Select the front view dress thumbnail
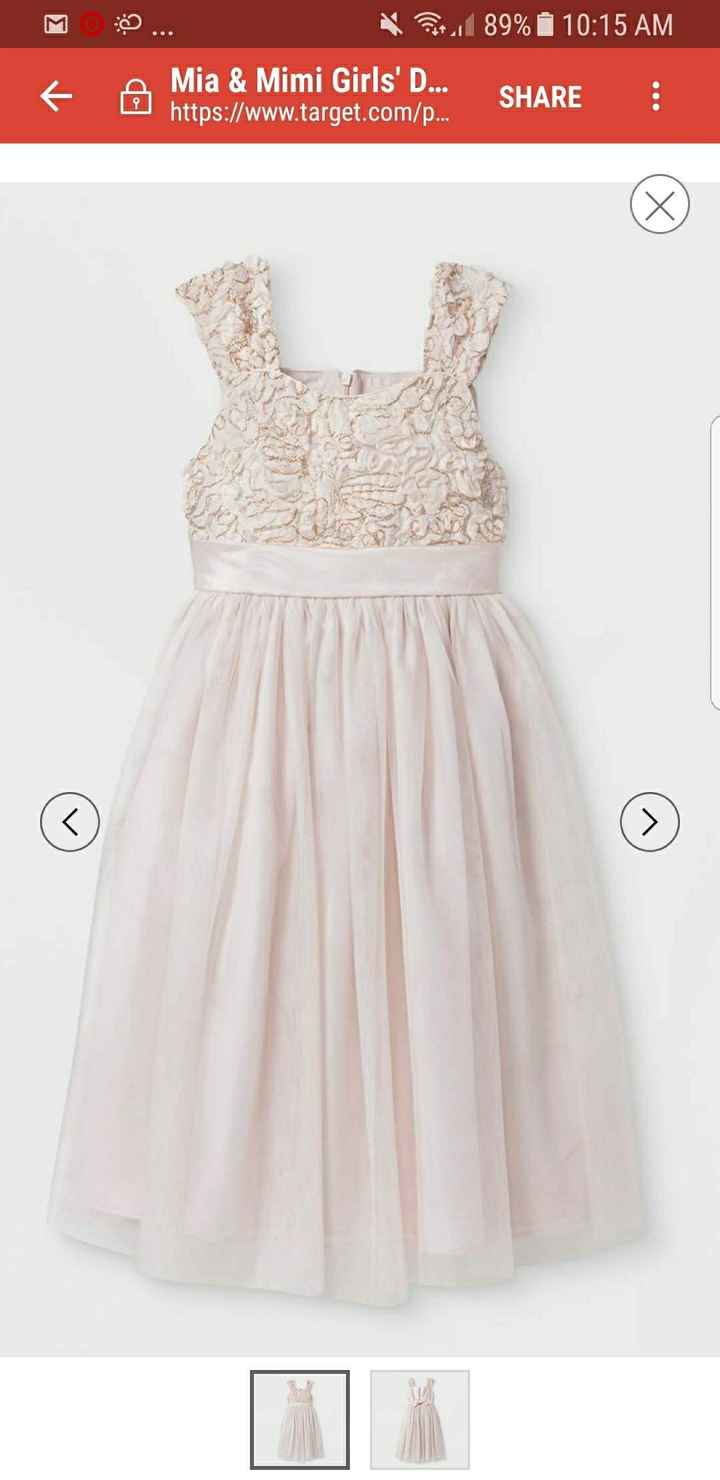 (x=300, y=1420)
